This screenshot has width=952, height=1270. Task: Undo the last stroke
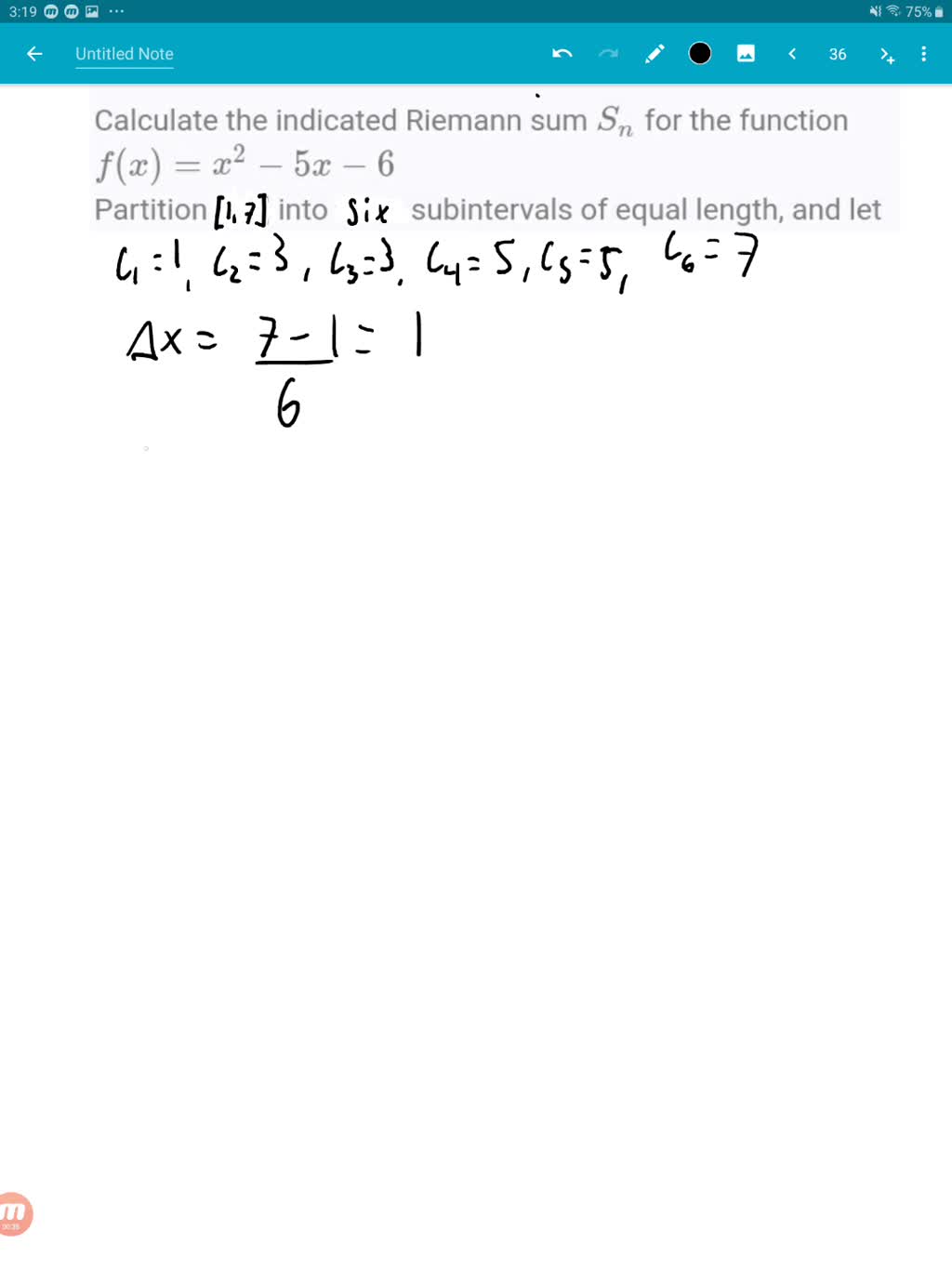562,54
